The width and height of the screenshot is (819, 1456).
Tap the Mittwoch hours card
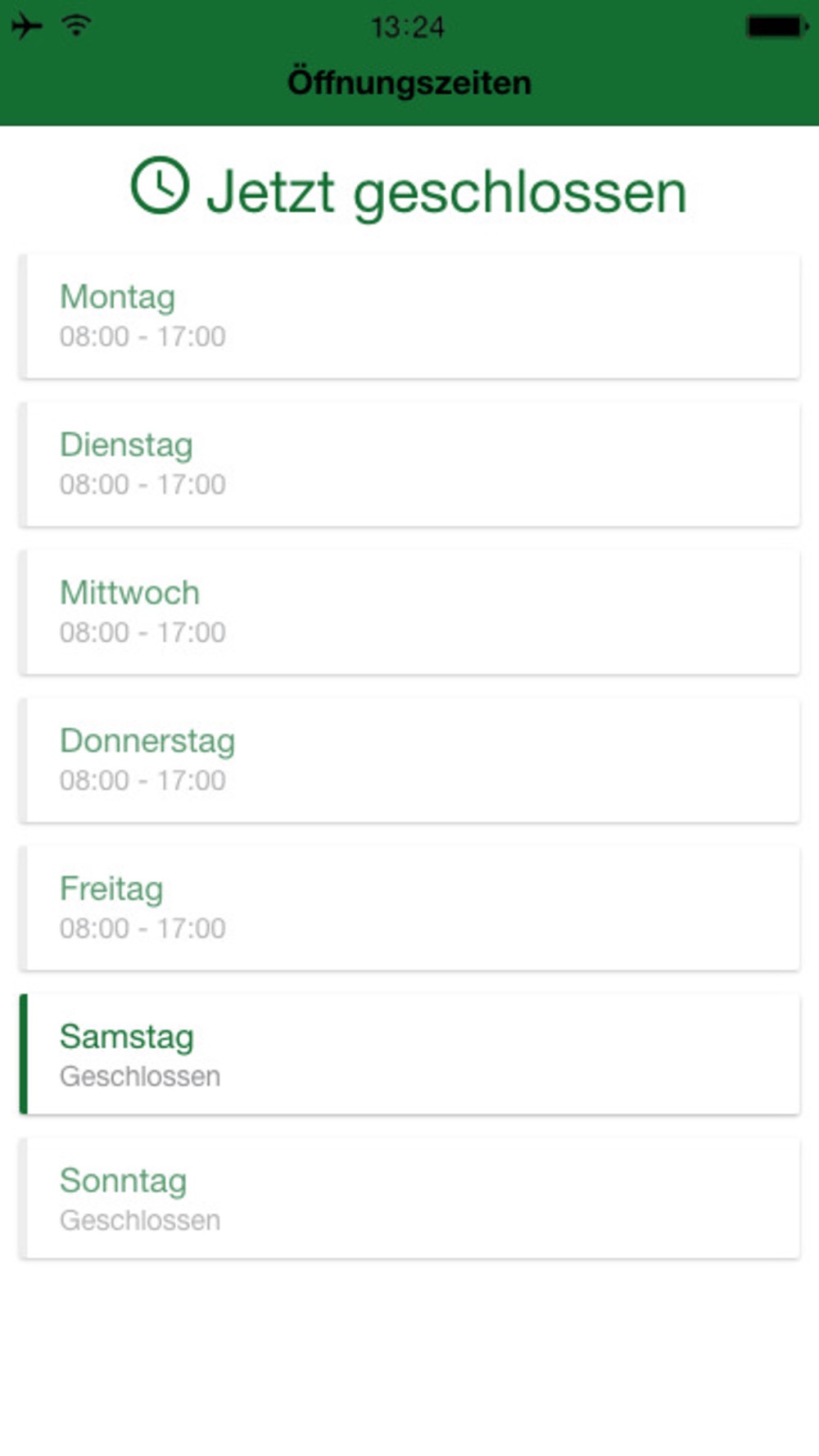409,613
